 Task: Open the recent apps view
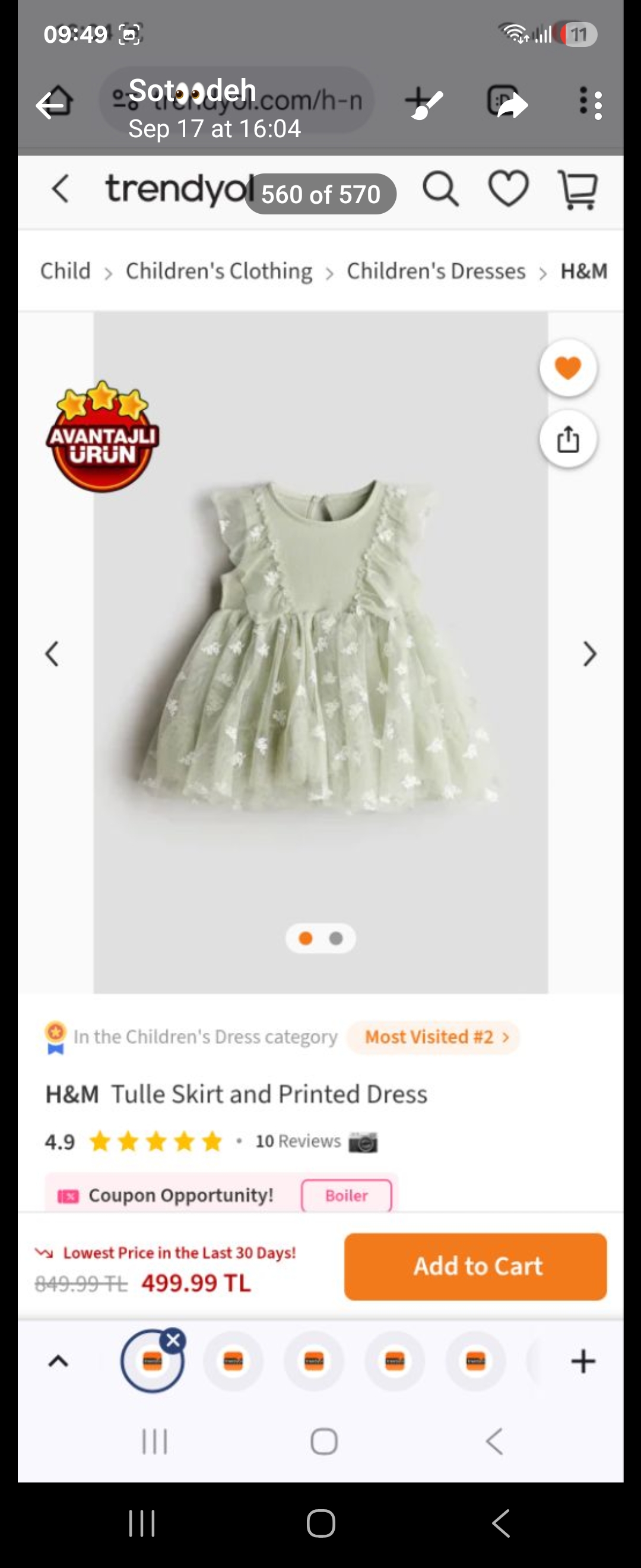tap(142, 1523)
